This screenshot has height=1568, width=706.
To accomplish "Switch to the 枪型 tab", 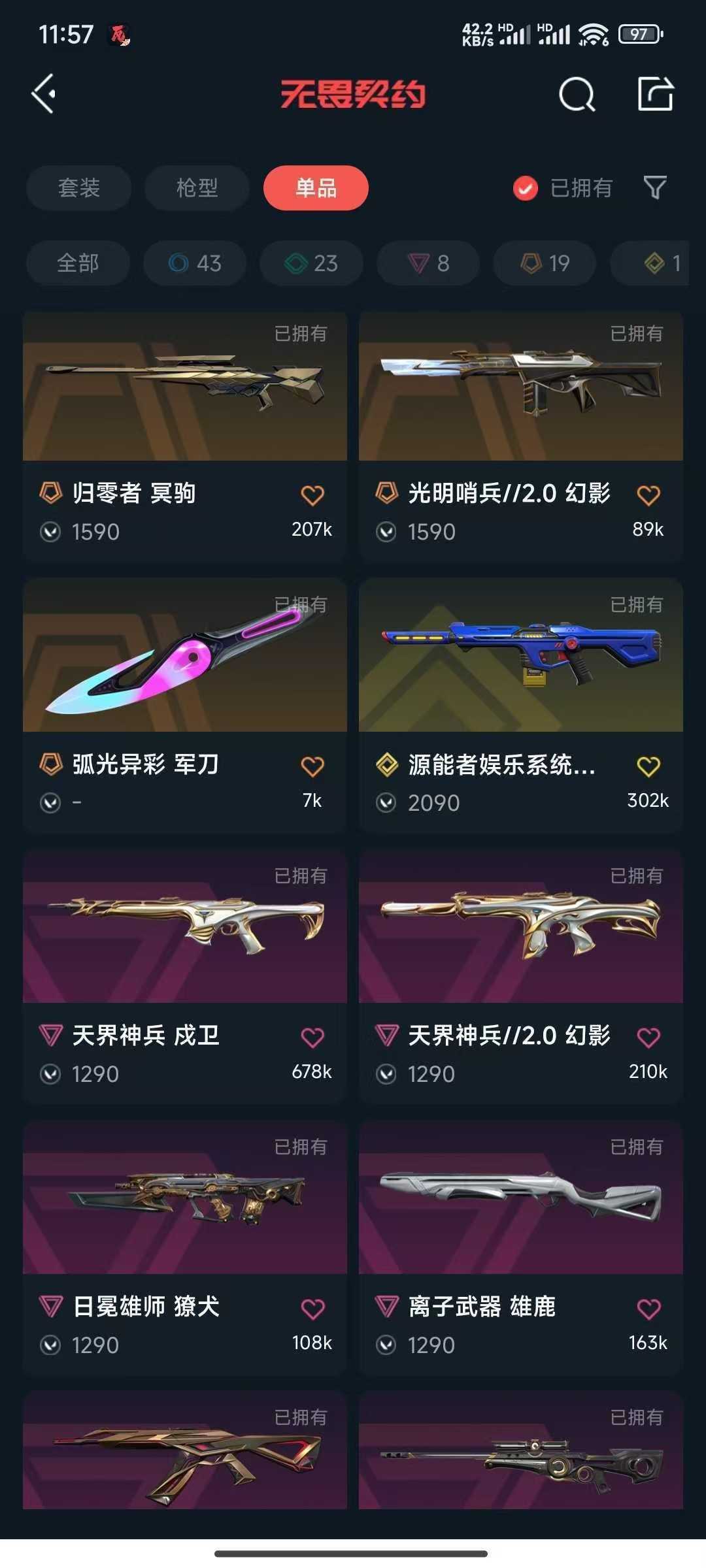I will (x=197, y=188).
